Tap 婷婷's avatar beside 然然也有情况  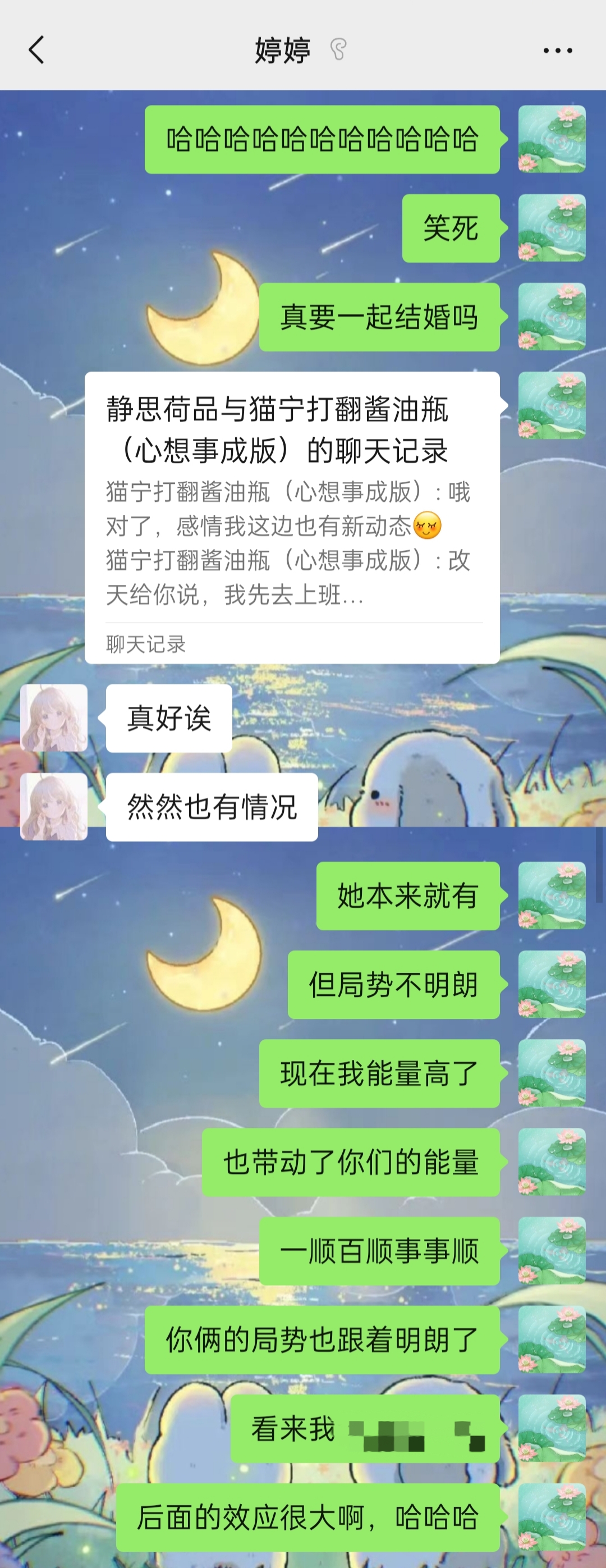54,807
